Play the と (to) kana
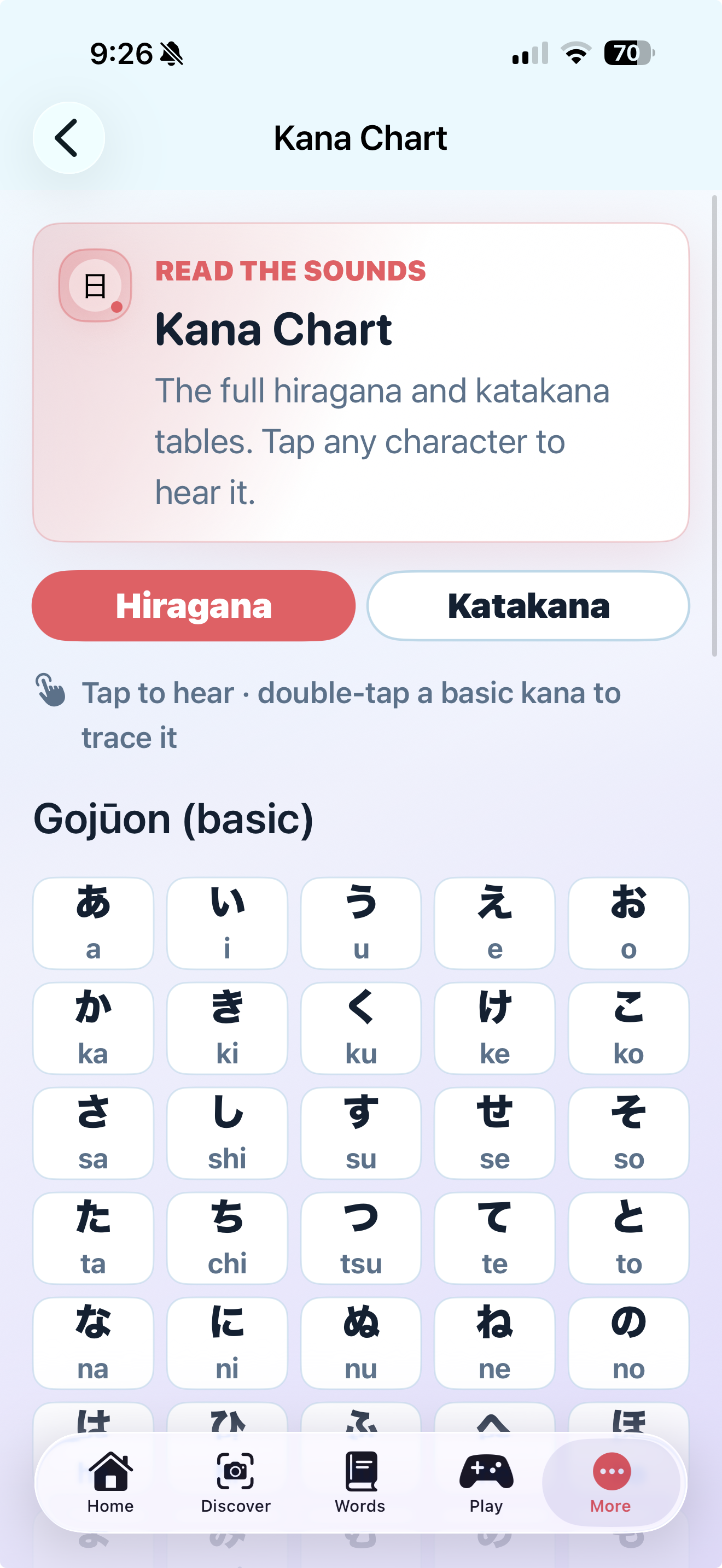 tap(628, 1238)
